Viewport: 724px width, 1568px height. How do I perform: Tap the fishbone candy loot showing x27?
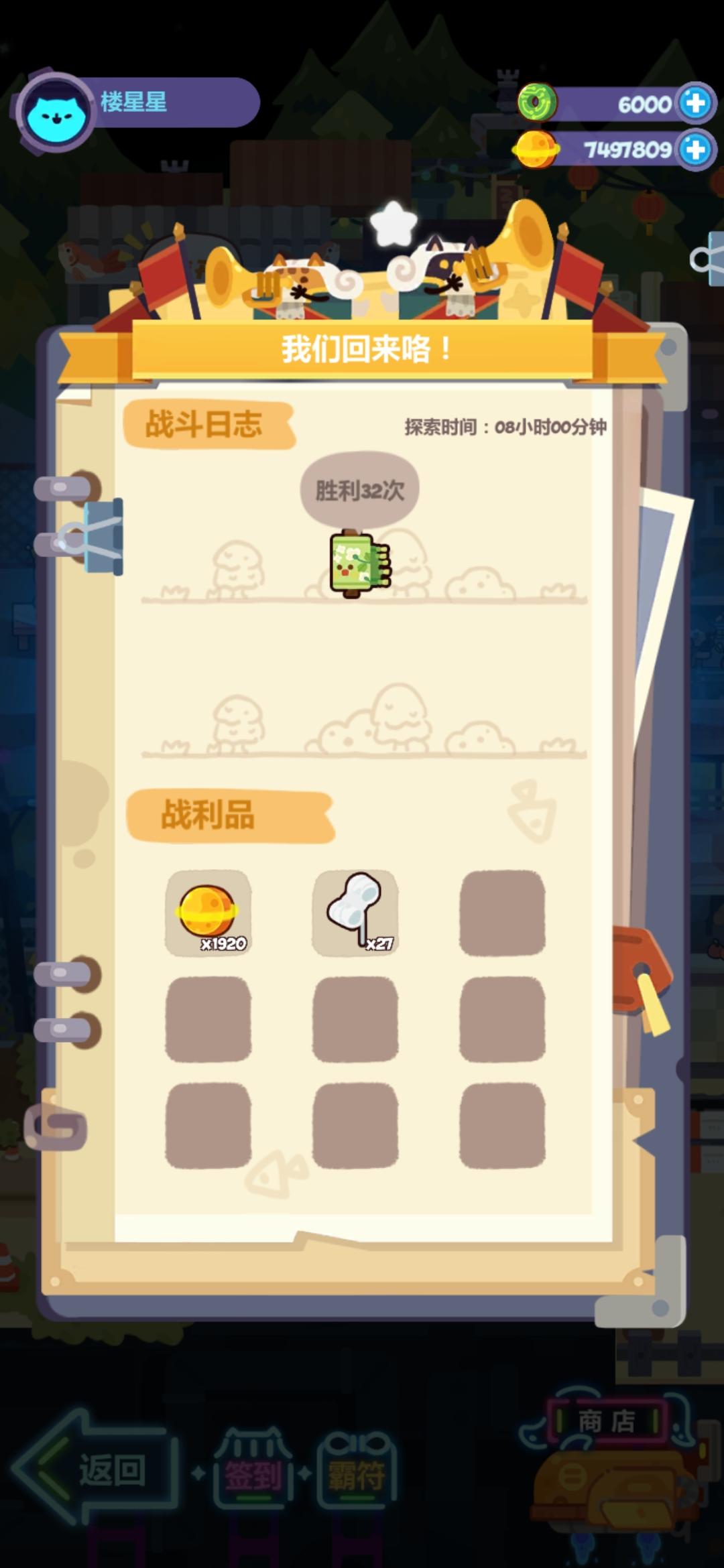(355, 911)
